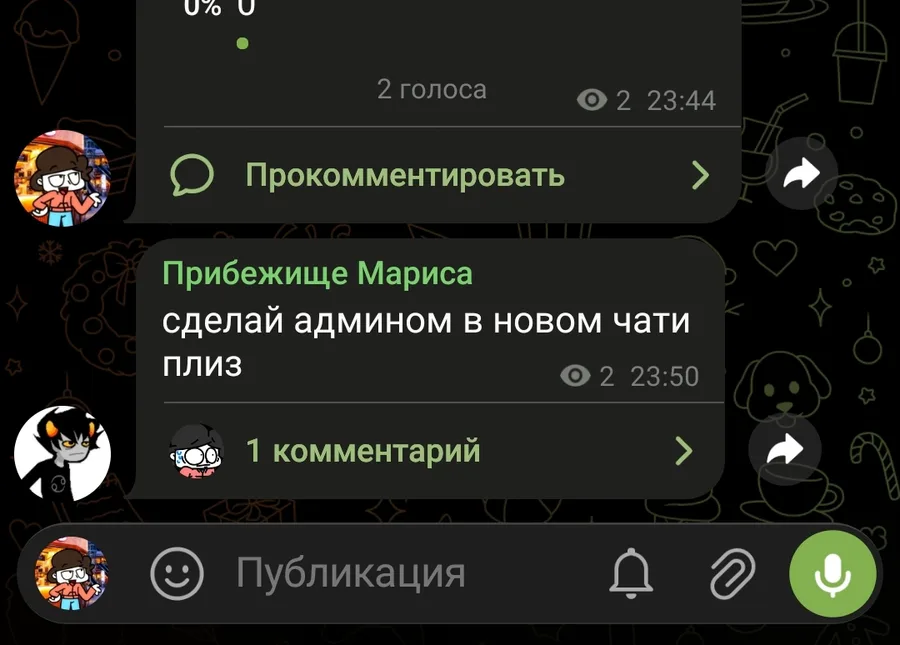Tap Прокомментировать under the poll
Screen dimensions: 900x645
[437, 175]
